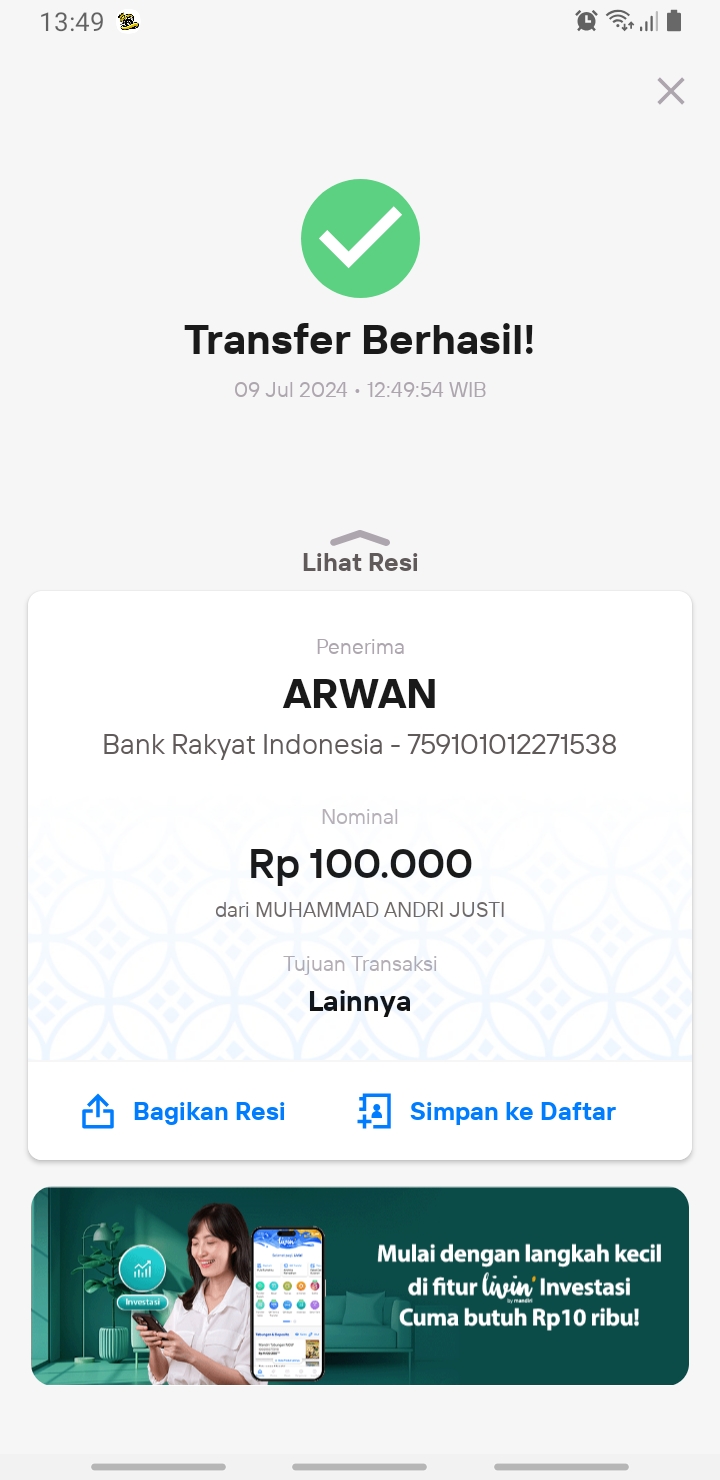Screen dimensions: 720x1480
Task: Expand Lihat Resi to view the receipt
Action: tap(360, 553)
